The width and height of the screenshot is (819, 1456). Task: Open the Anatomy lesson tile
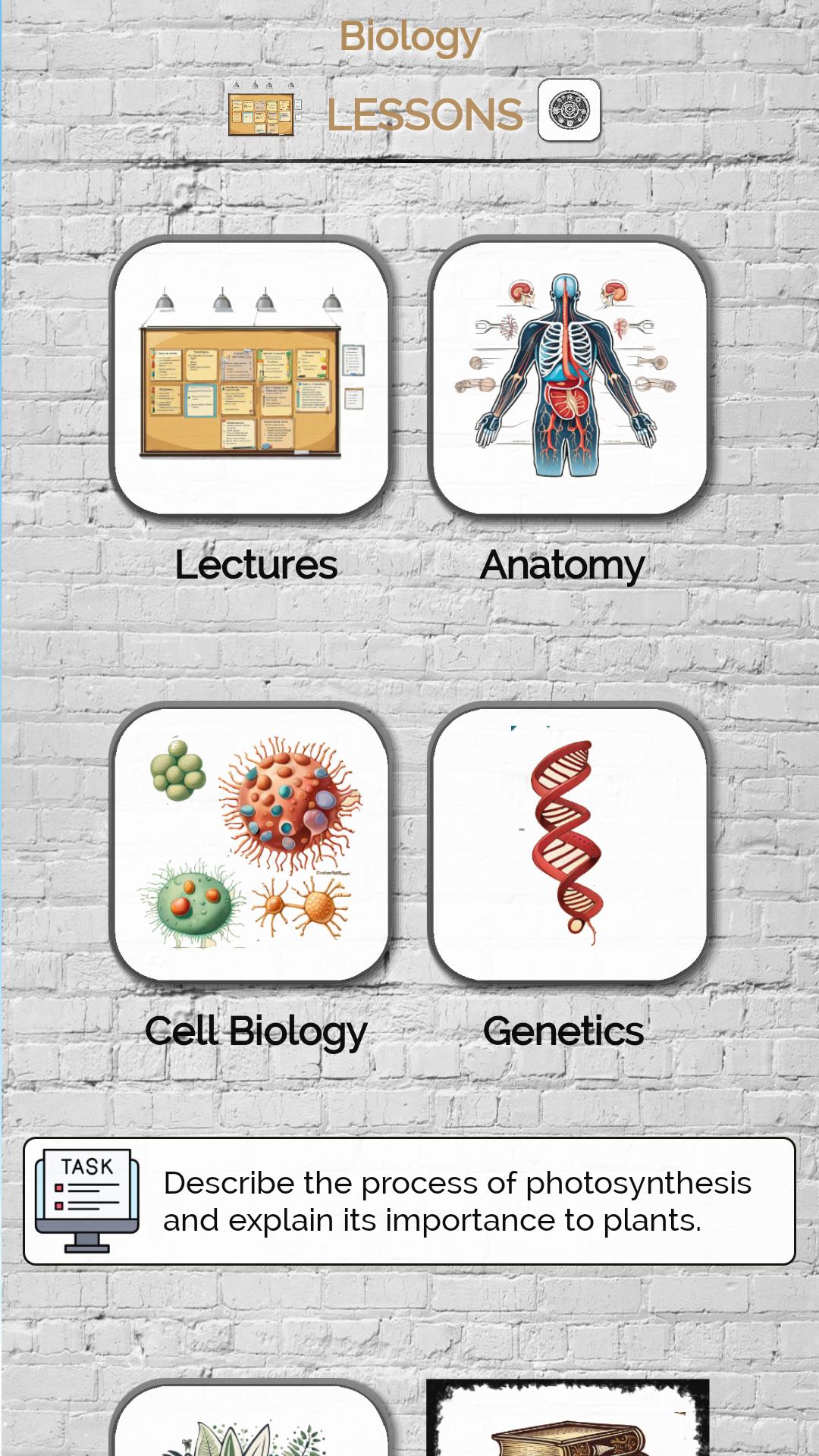(x=567, y=378)
